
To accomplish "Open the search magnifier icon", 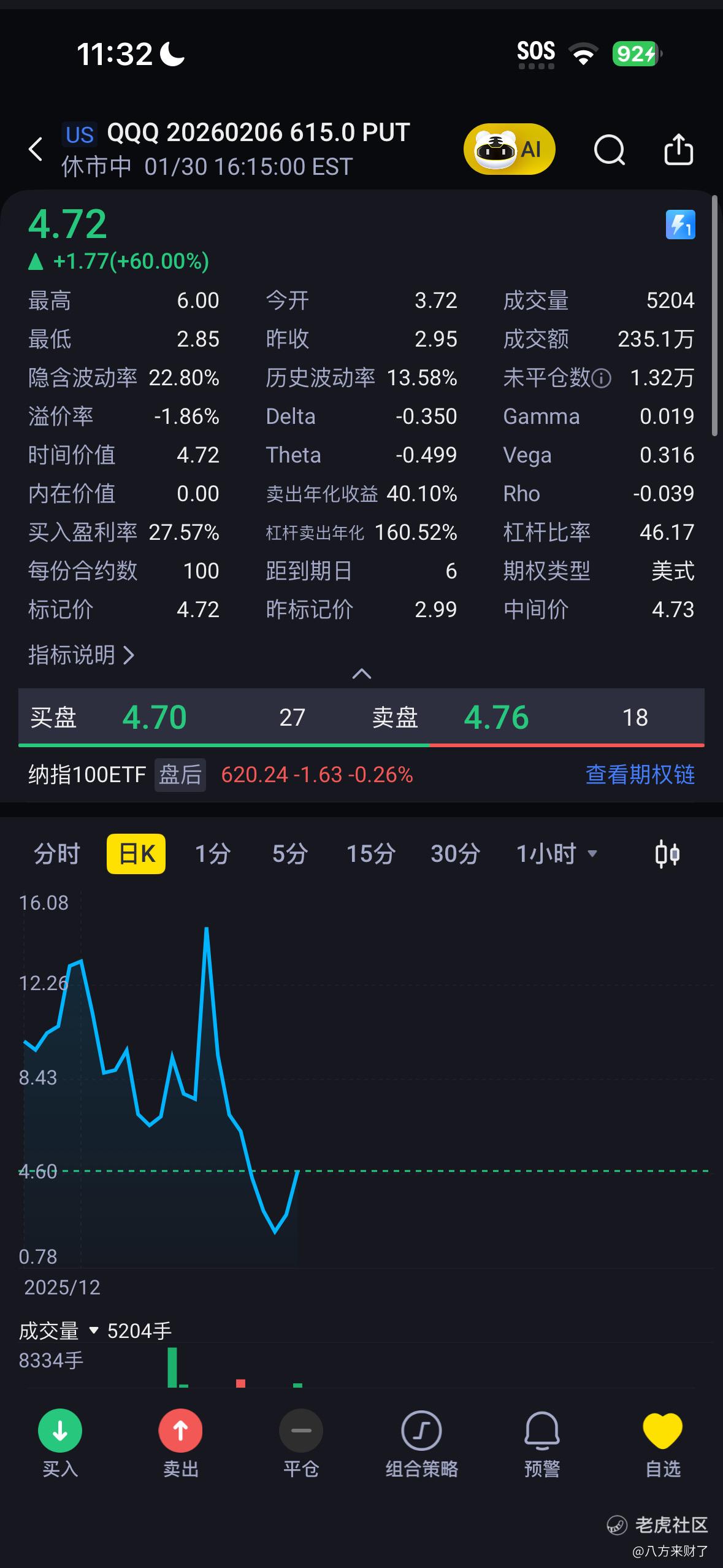I will (609, 149).
